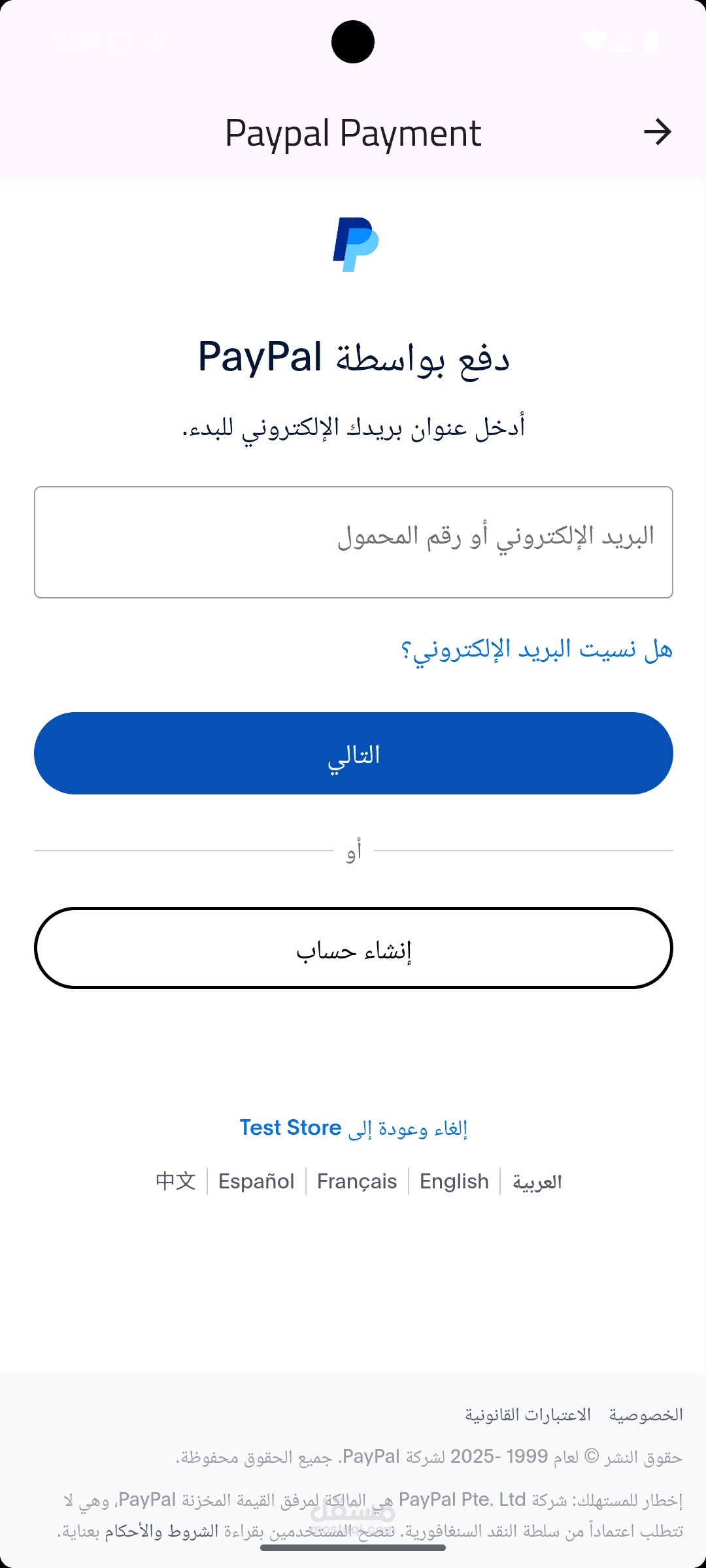Switch the language to Français
This screenshot has width=706, height=1568.
[x=357, y=1181]
